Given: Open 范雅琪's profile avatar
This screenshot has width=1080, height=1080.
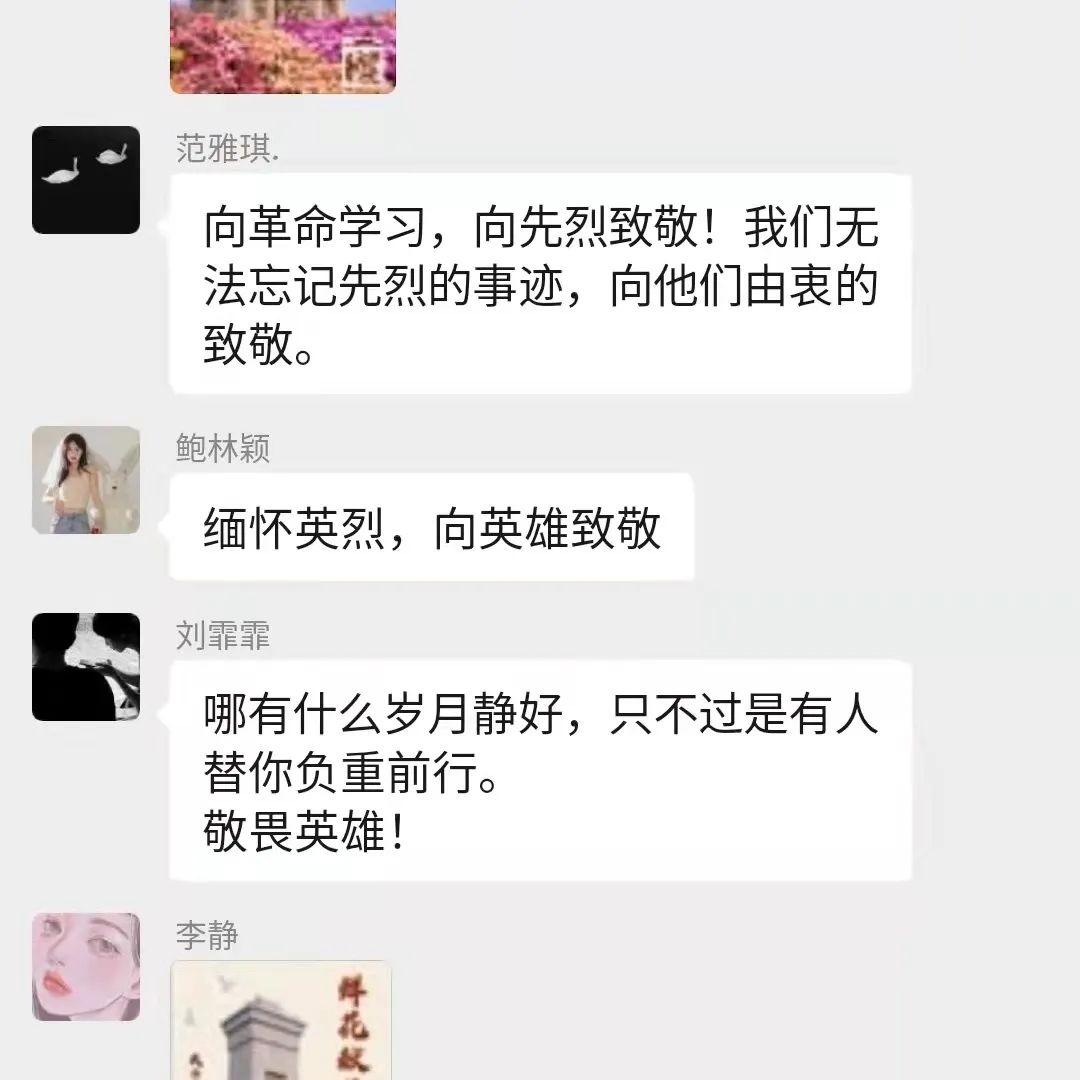Looking at the screenshot, I should click(x=86, y=180).
